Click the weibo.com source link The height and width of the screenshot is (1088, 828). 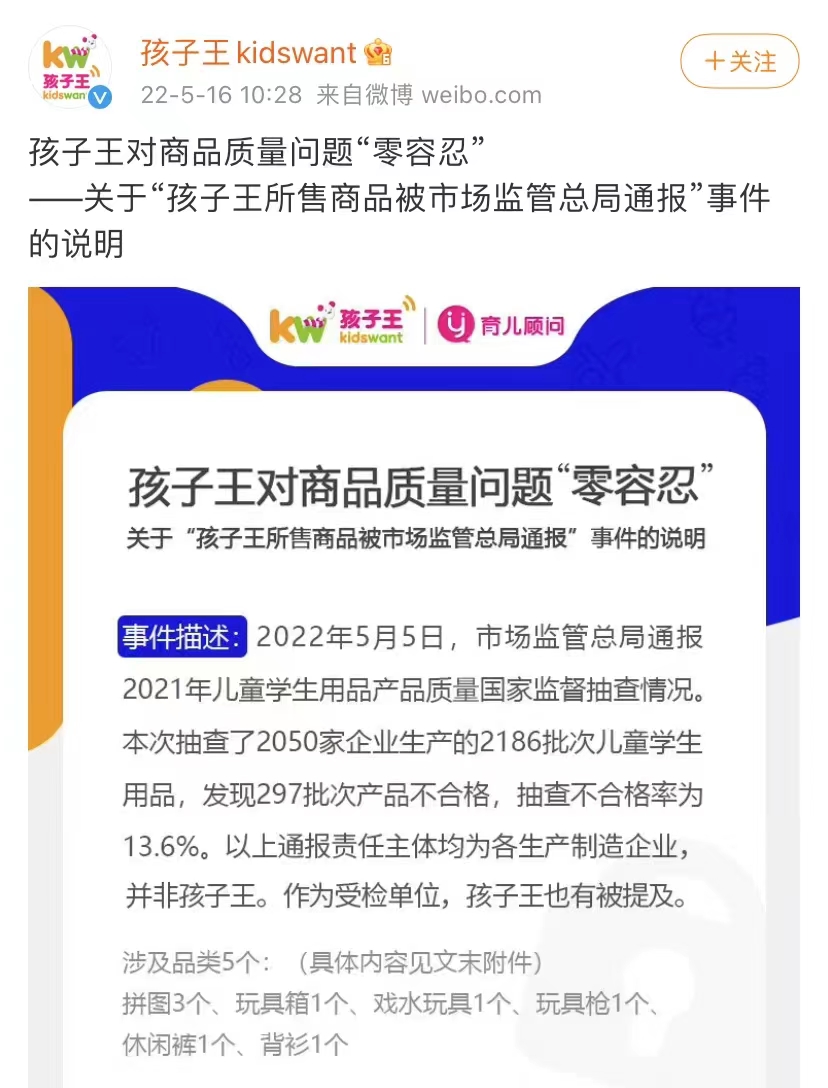pos(480,95)
